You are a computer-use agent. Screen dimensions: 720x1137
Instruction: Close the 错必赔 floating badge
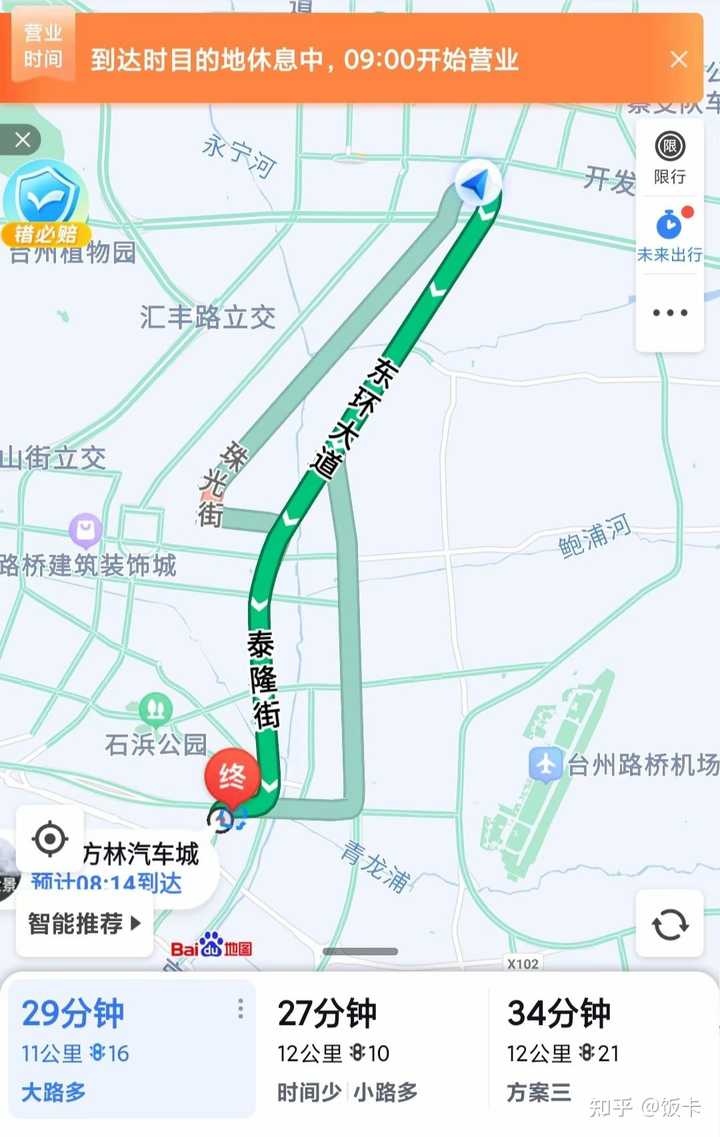[22, 139]
